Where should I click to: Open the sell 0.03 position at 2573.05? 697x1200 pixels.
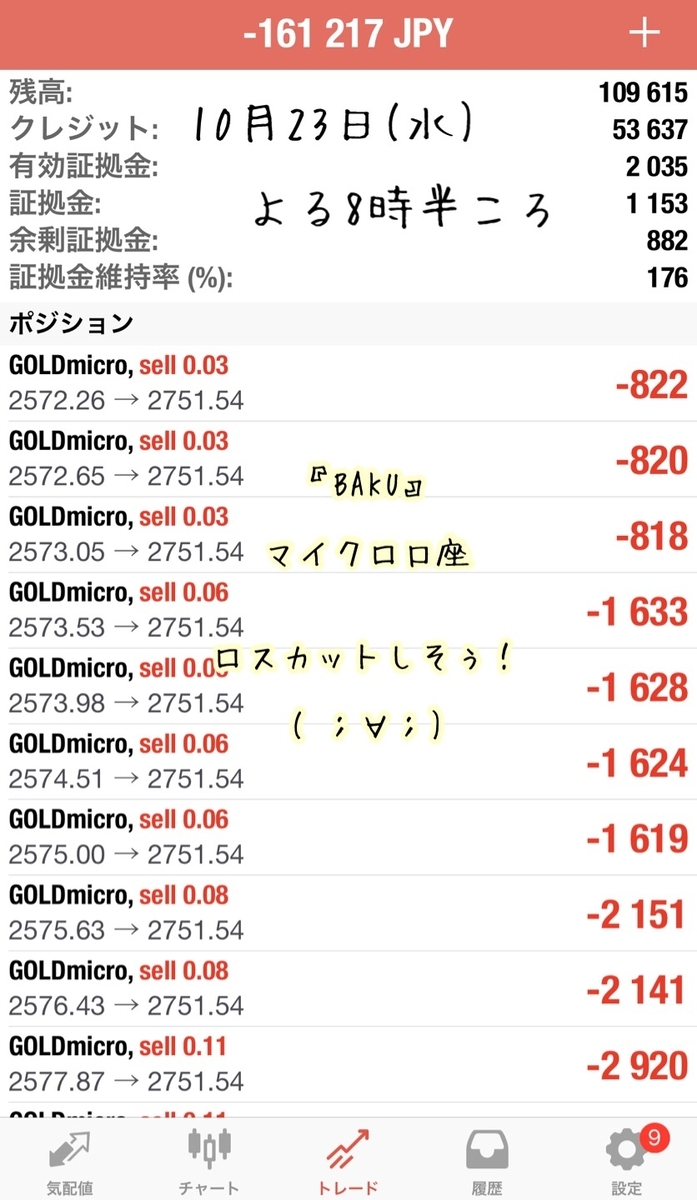click(348, 535)
